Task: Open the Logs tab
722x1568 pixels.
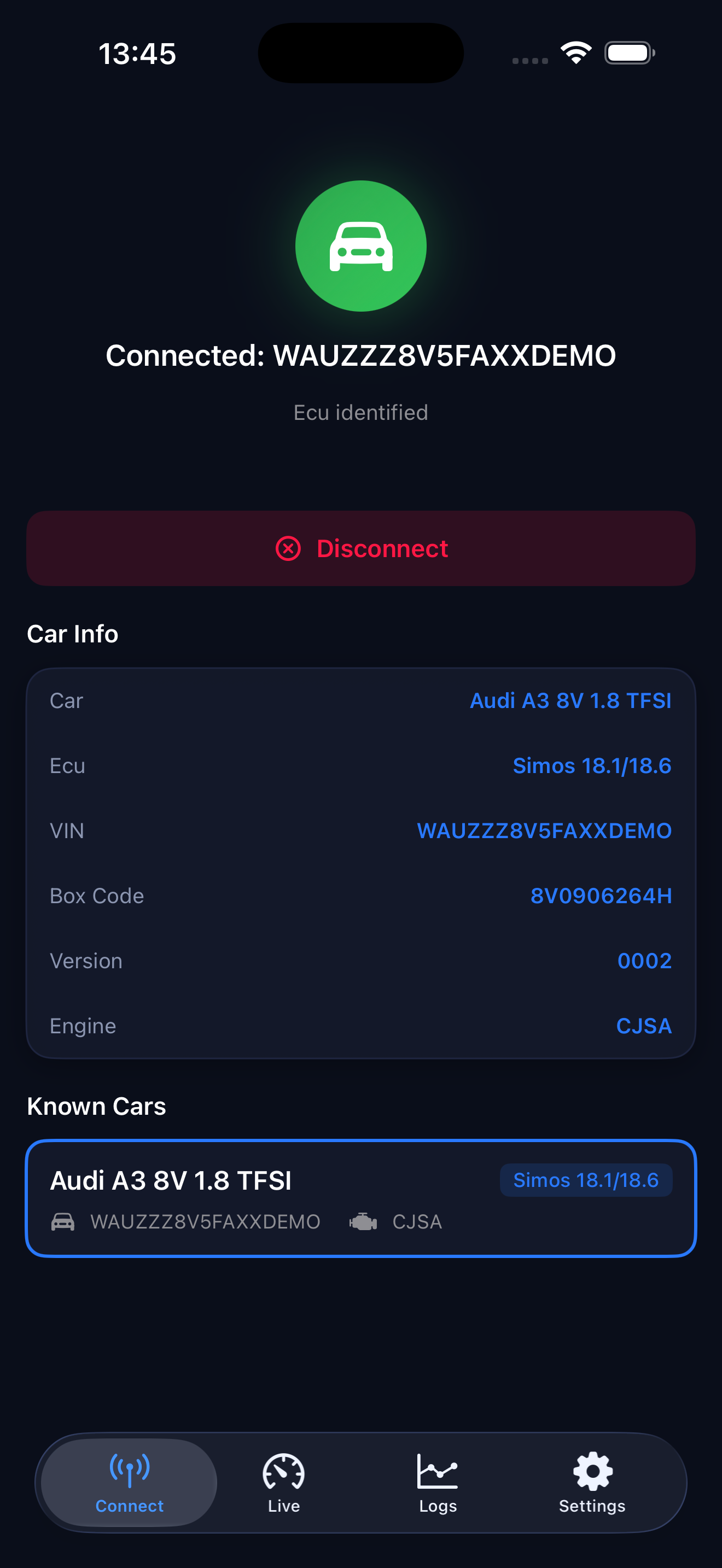Action: point(438,1483)
